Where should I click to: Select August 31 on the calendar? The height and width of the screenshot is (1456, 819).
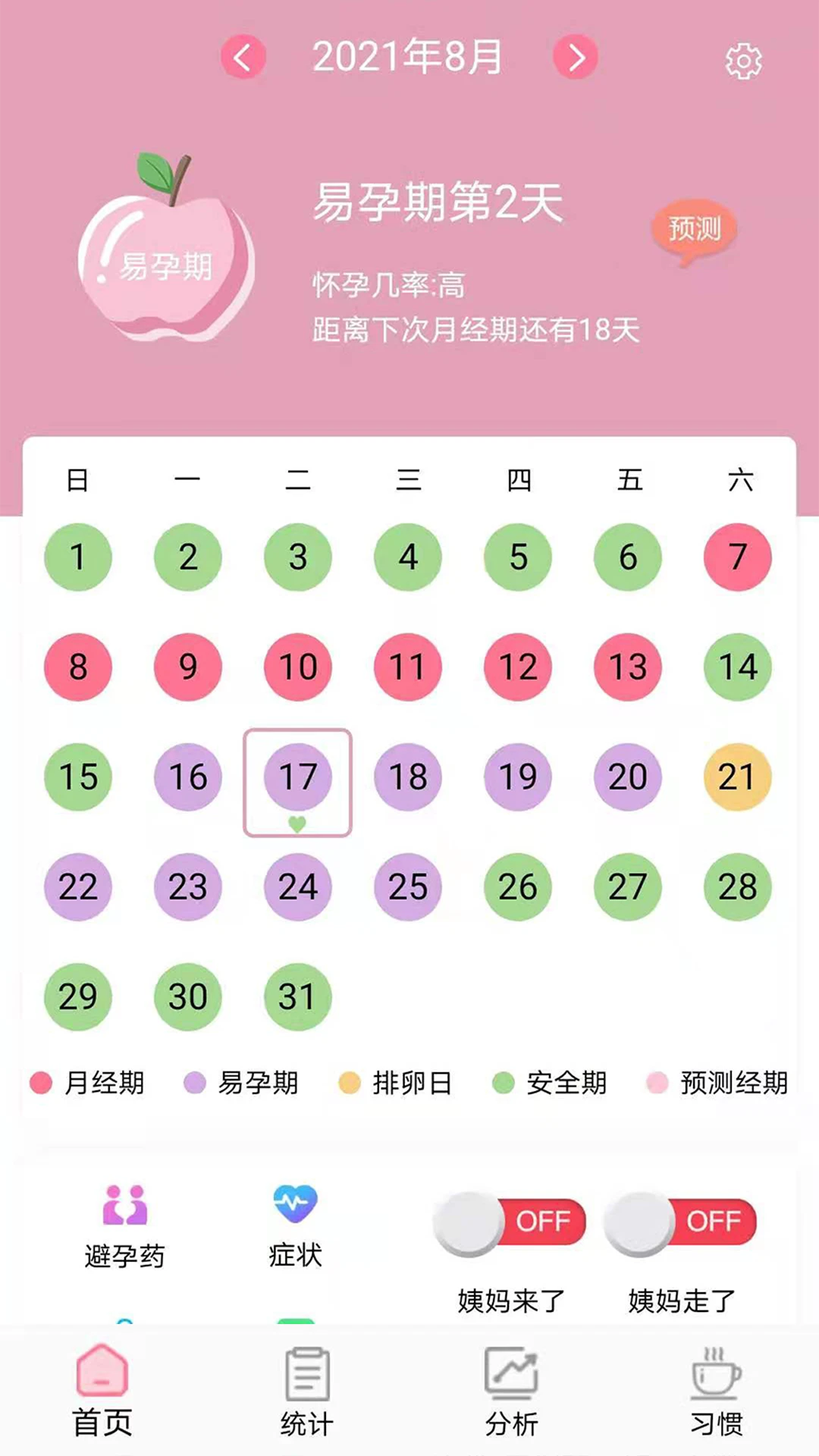click(x=298, y=997)
